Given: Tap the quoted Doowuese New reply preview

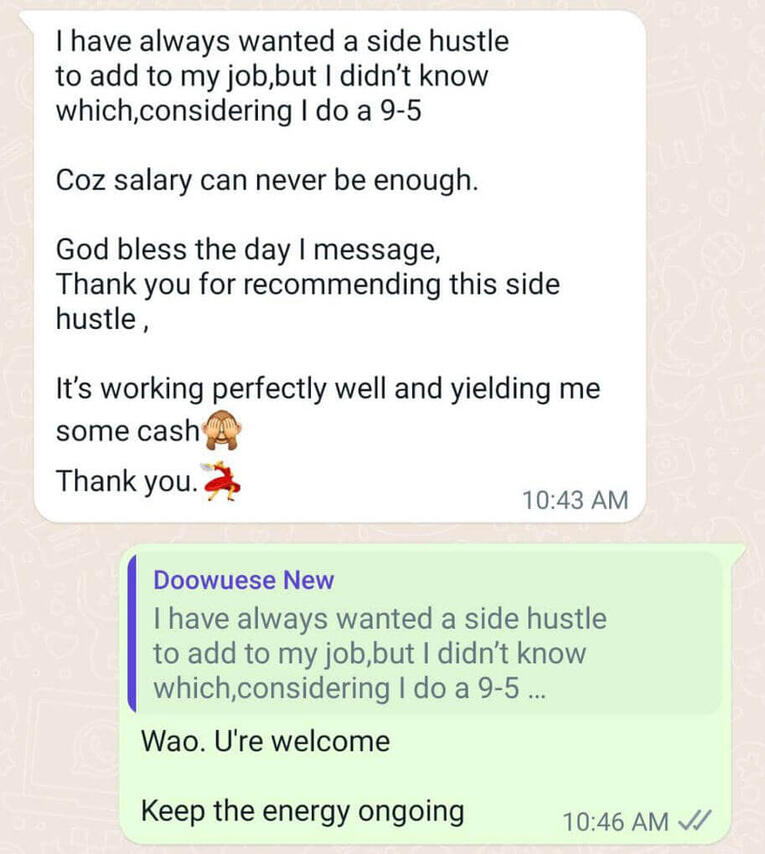Looking at the screenshot, I should pos(425,634).
